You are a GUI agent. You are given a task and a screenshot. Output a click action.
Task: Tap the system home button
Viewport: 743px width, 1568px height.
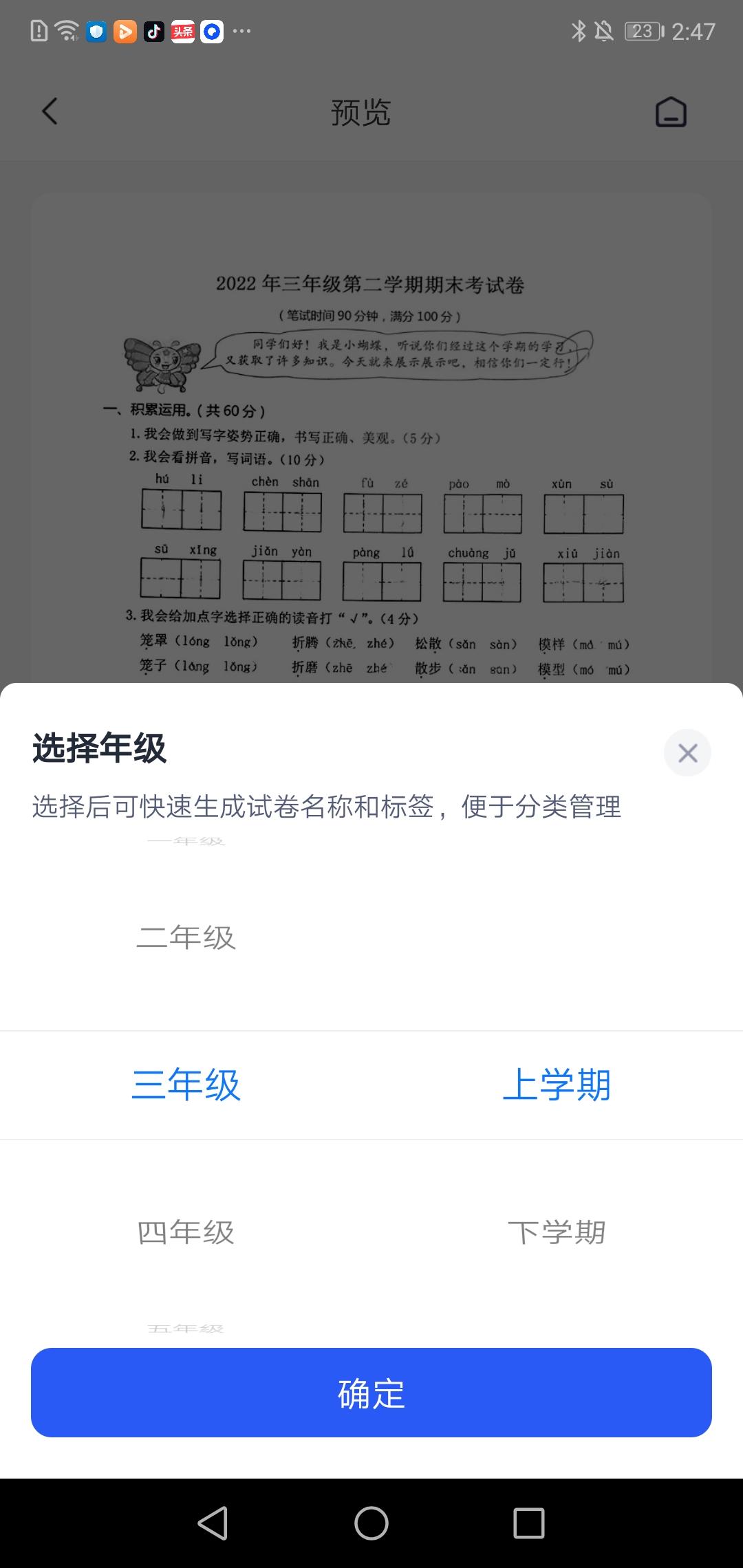pos(371,1523)
